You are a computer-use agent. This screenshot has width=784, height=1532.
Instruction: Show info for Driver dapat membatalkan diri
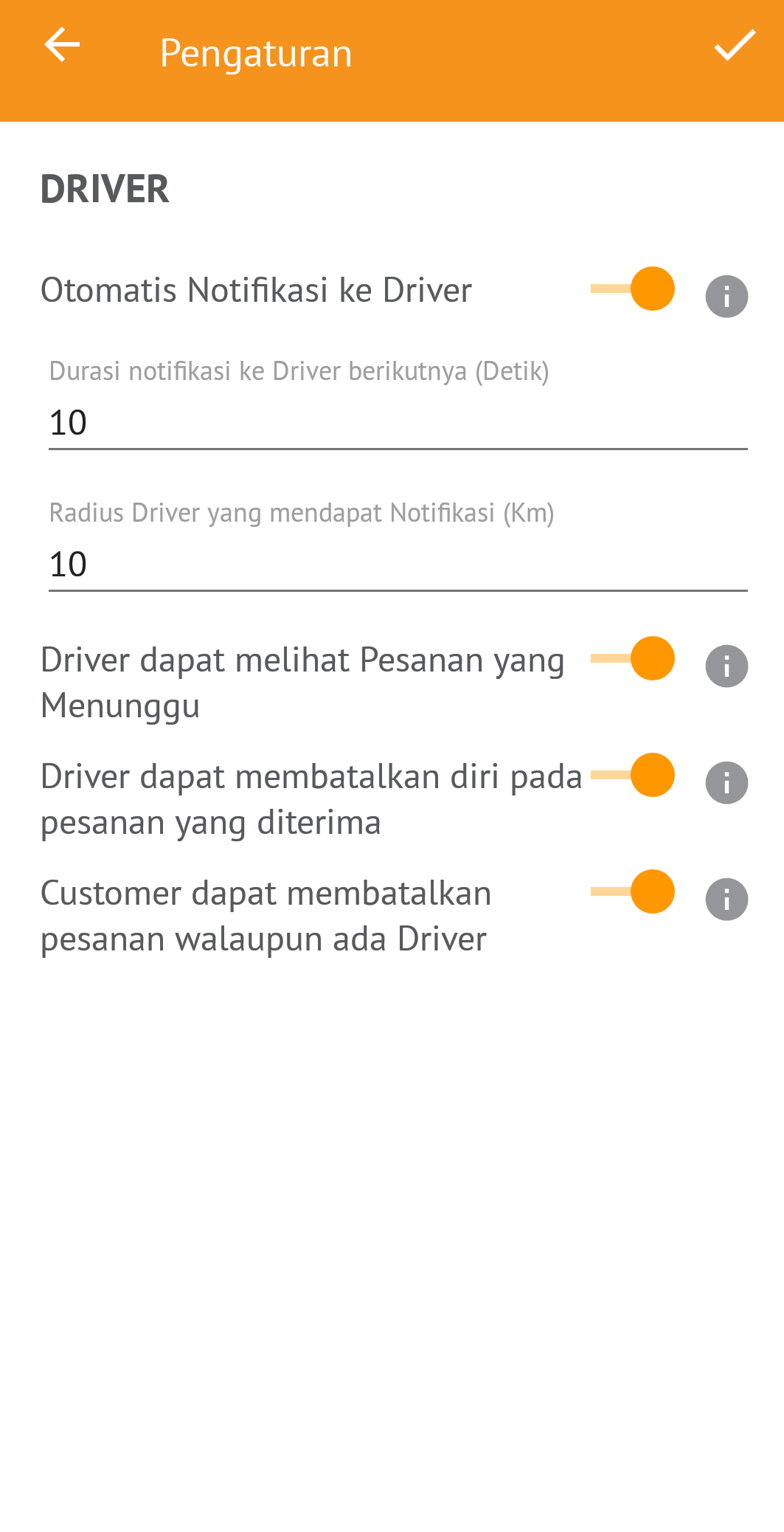coord(726,784)
